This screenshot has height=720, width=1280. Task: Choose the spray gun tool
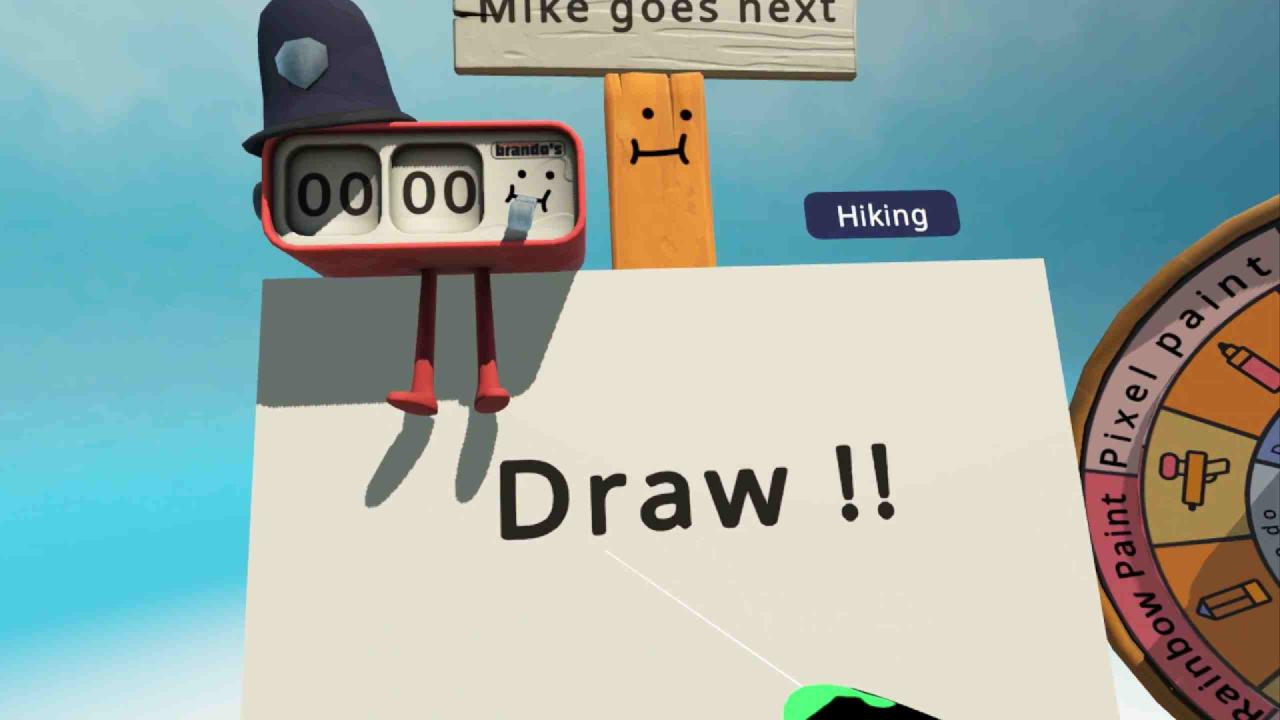[x=1193, y=475]
